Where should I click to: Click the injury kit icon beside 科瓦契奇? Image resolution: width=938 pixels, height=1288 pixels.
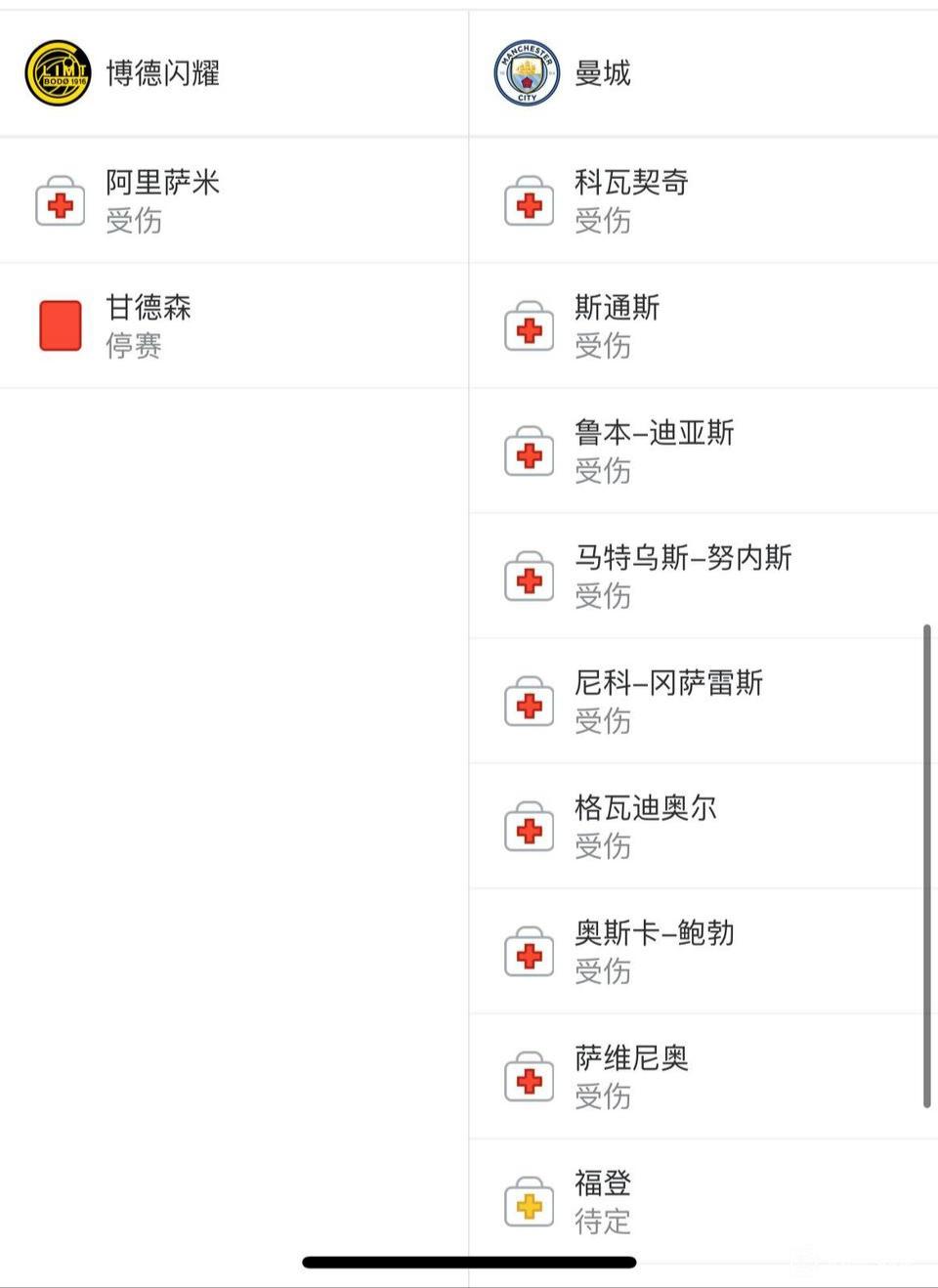[x=529, y=200]
